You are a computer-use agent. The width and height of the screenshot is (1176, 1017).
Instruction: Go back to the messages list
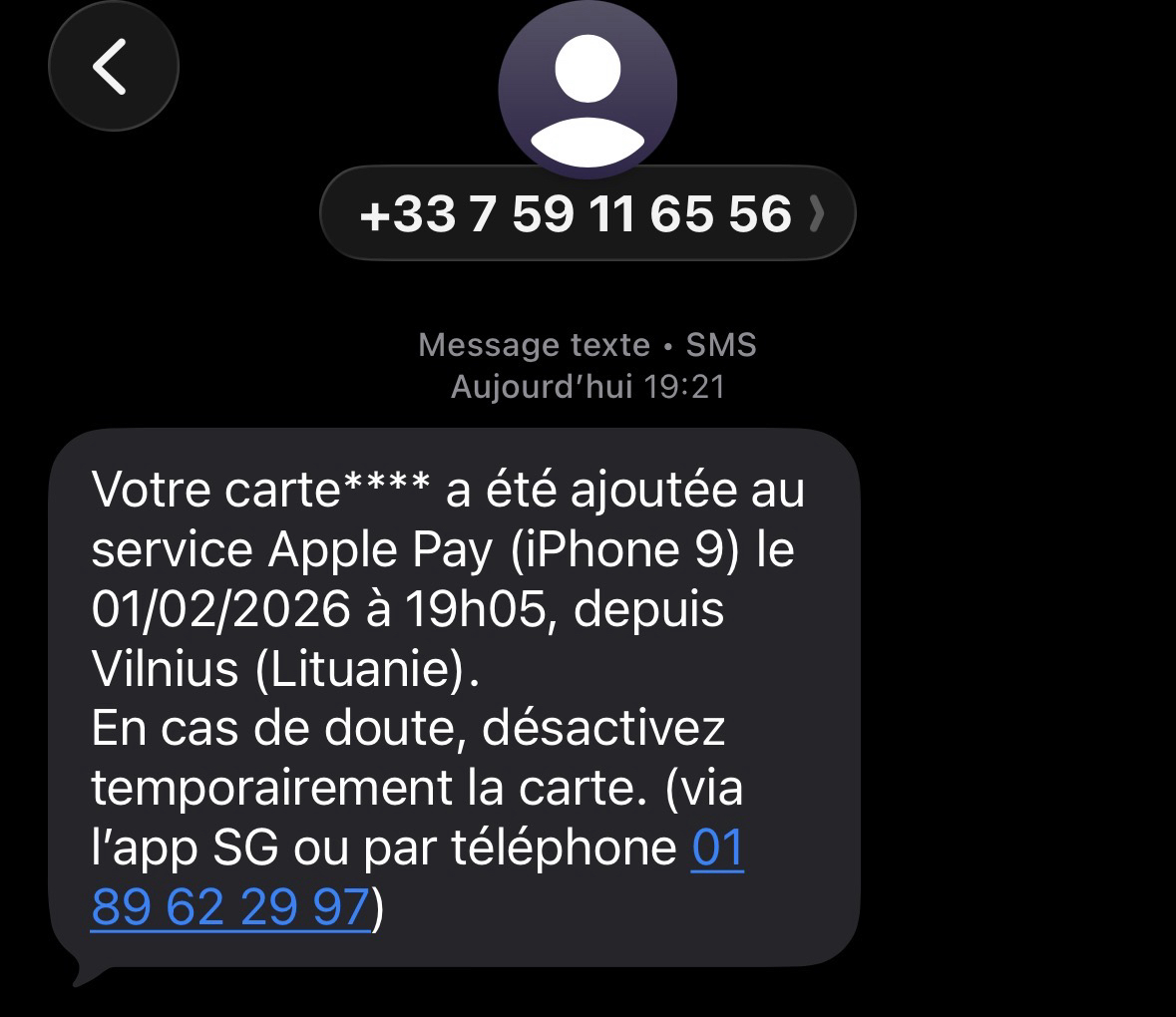coord(113,67)
